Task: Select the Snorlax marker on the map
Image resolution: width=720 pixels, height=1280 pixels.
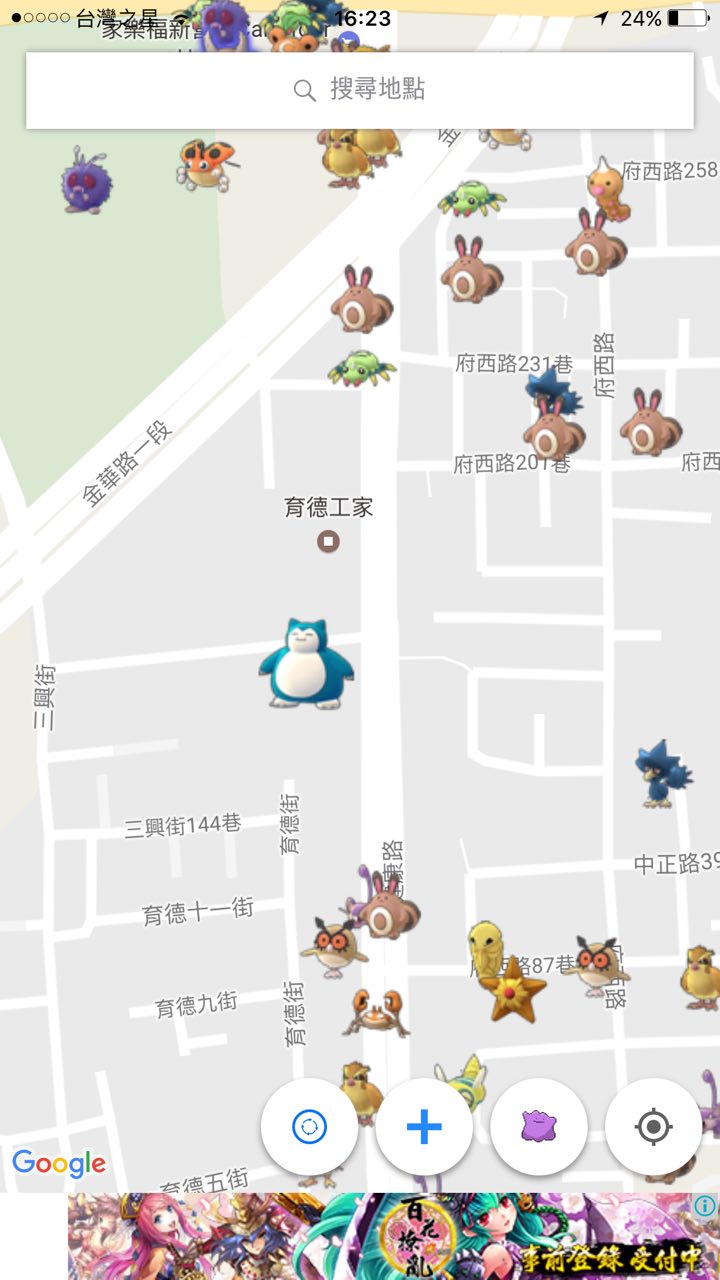Action: pos(306,664)
